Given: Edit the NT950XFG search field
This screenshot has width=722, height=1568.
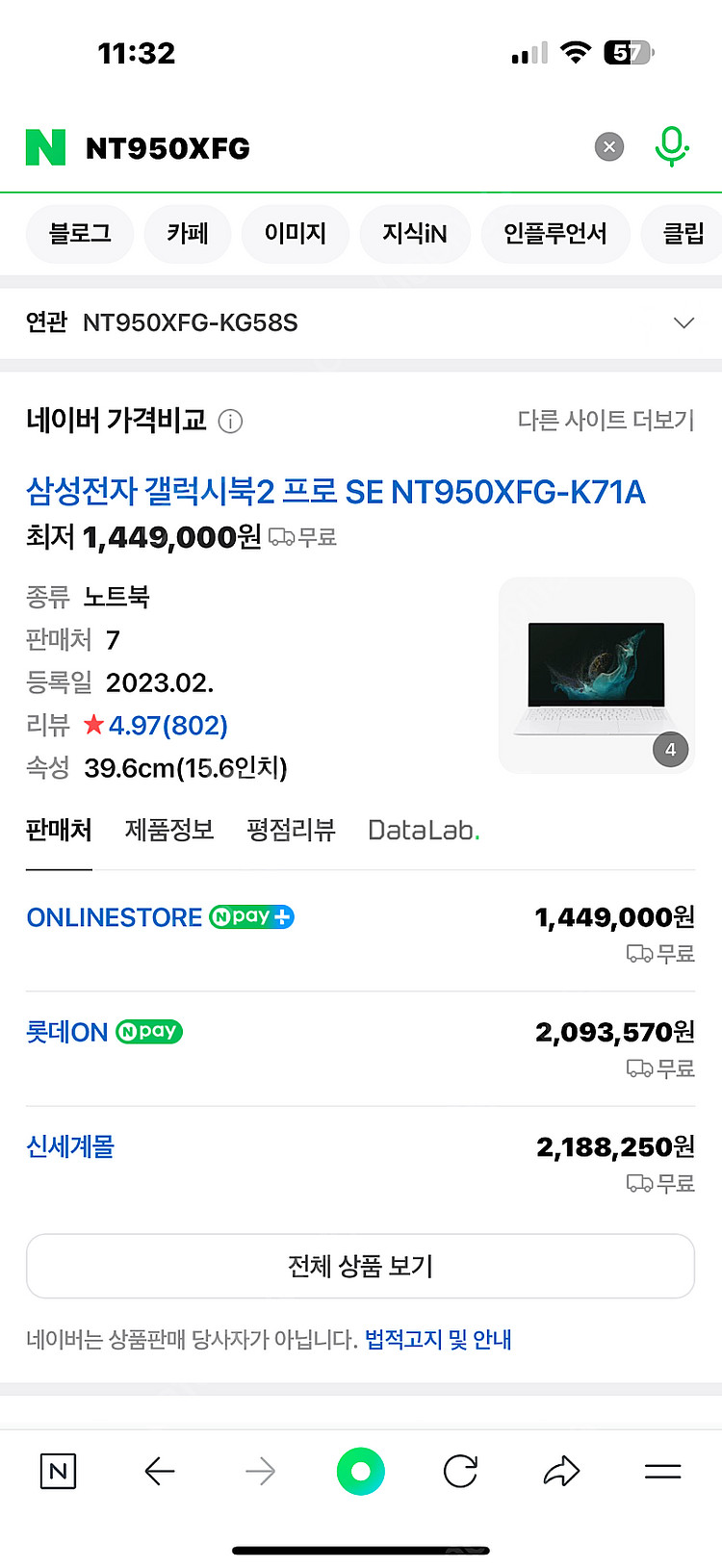Looking at the screenshot, I should coord(327,148).
